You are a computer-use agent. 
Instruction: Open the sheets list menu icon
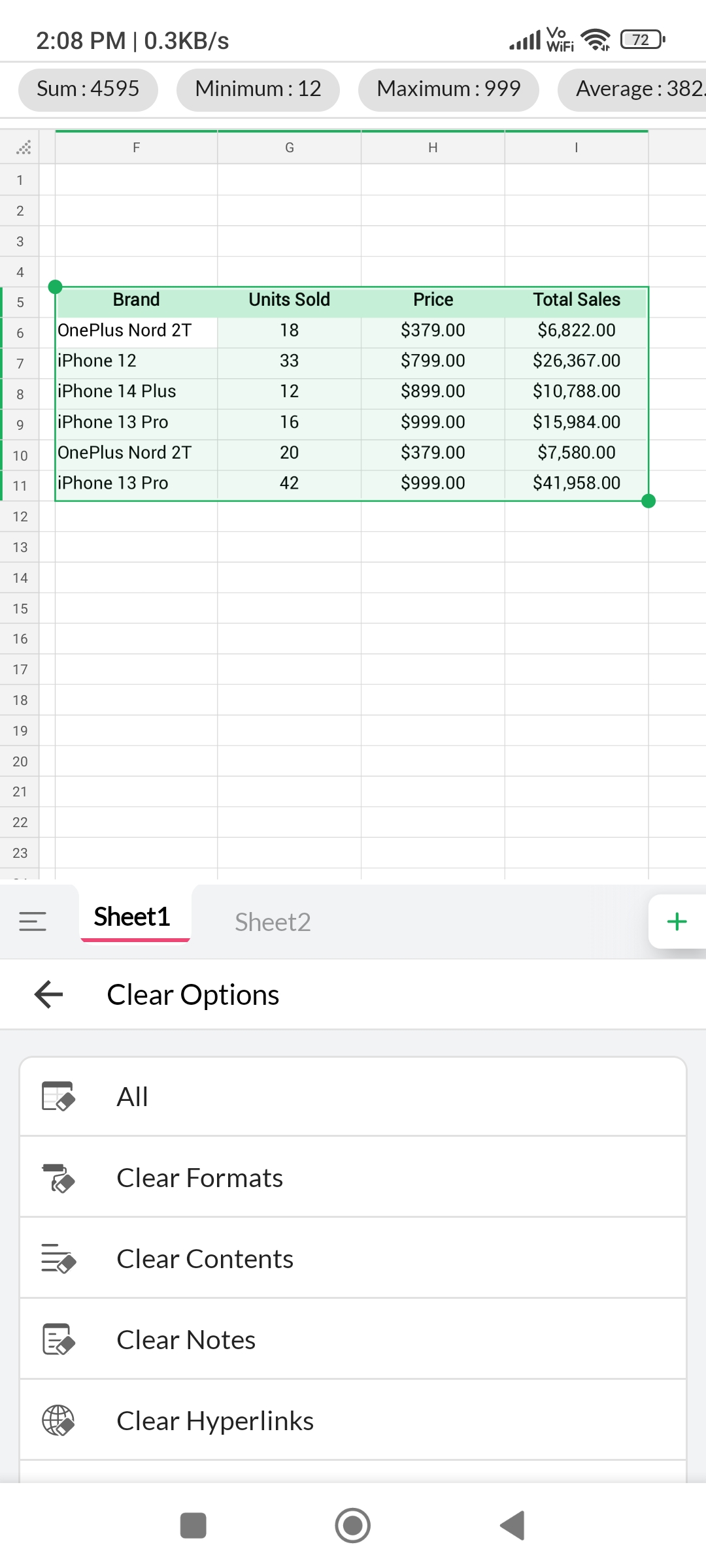coord(33,921)
